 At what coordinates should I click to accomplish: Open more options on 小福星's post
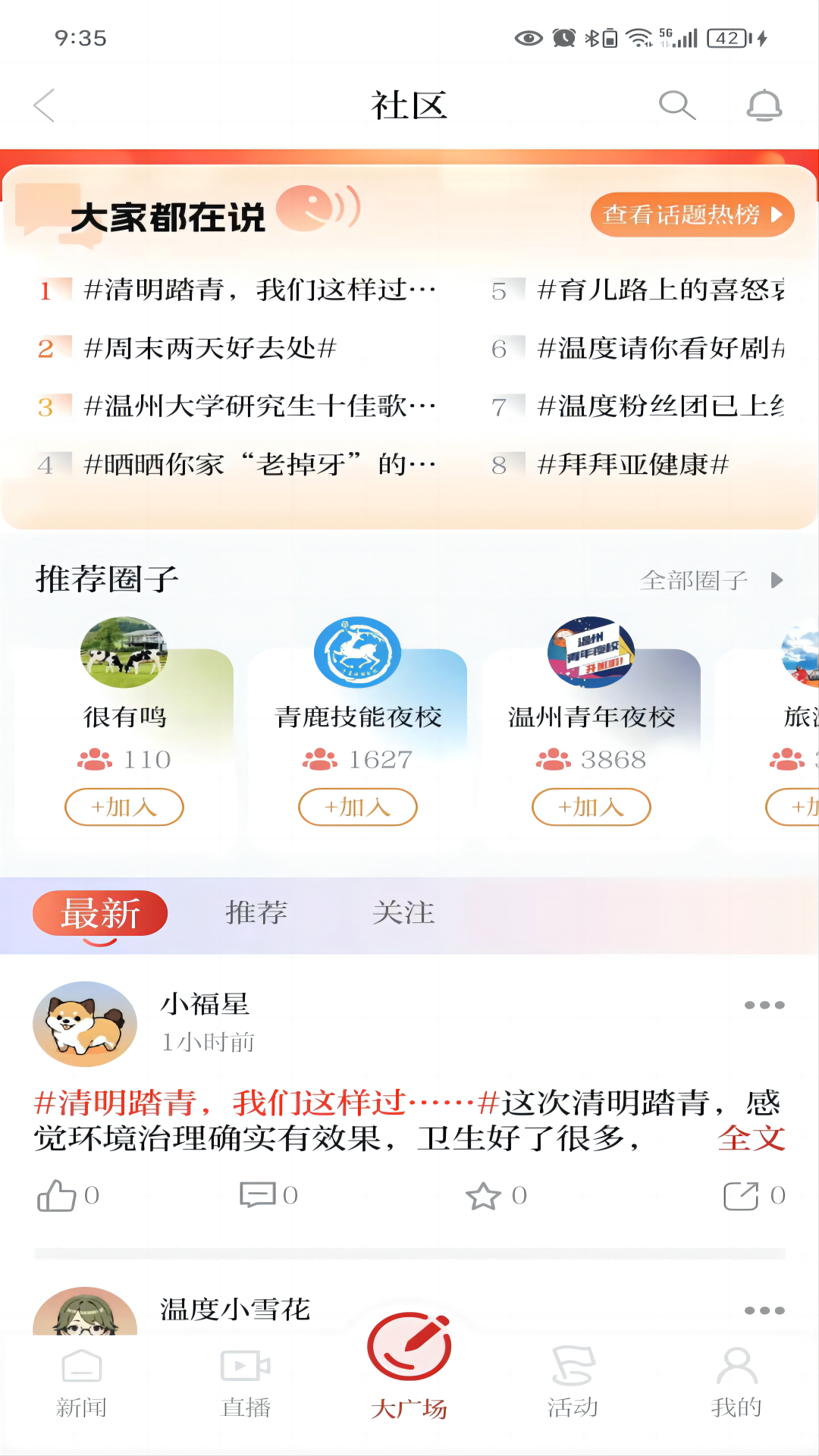pos(764,1006)
